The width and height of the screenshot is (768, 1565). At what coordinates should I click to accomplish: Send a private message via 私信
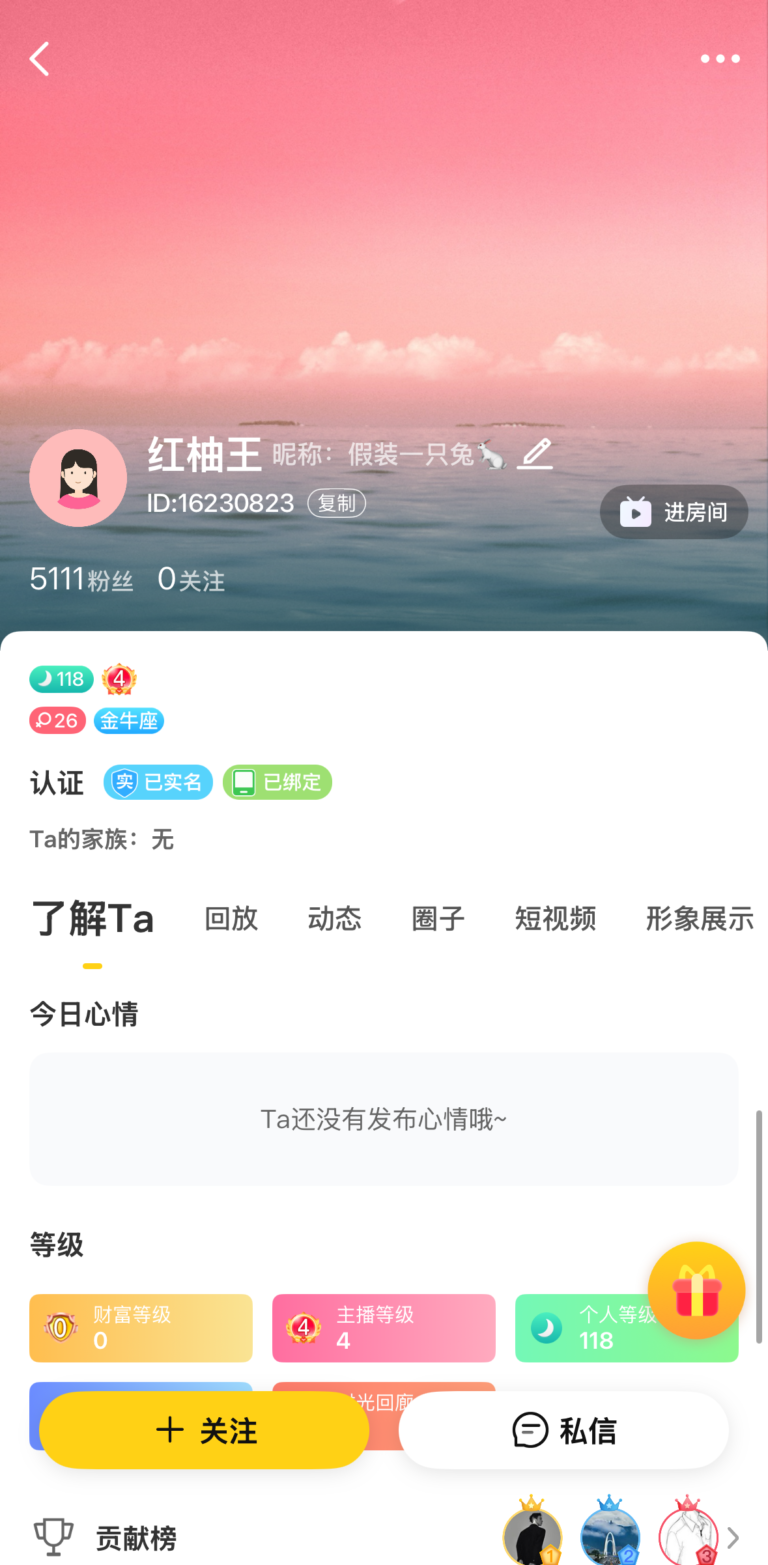[x=563, y=1431]
